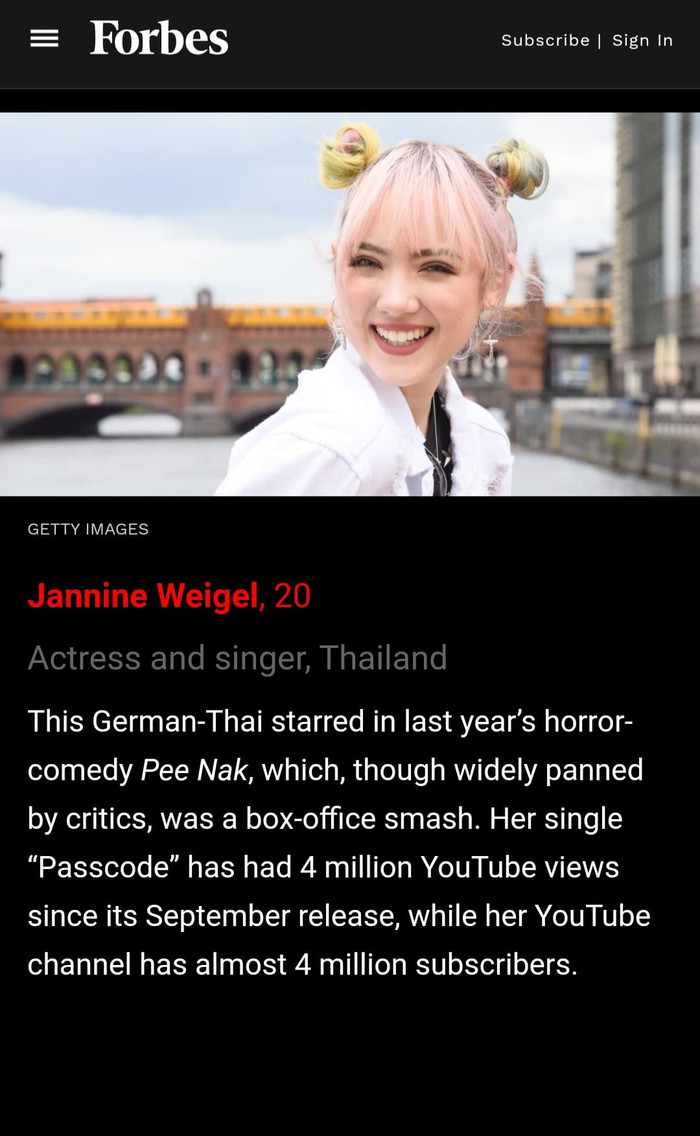The width and height of the screenshot is (700, 1136).
Task: Open the Jannine Weigel profile link
Action: (143, 596)
